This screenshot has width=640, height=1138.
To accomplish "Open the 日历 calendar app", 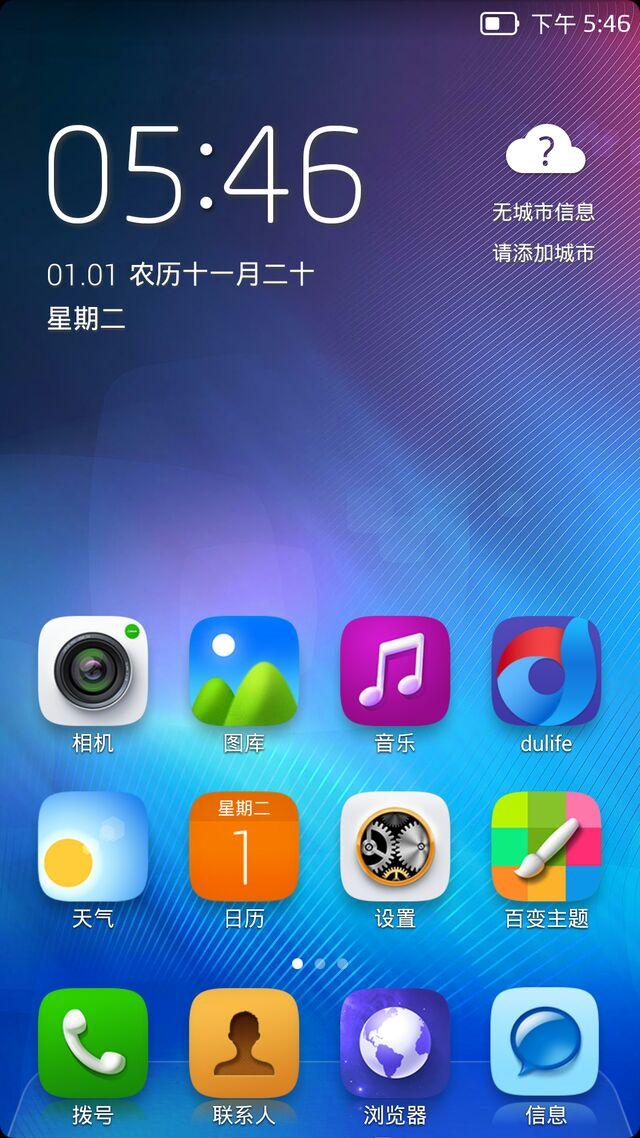I will coord(244,846).
